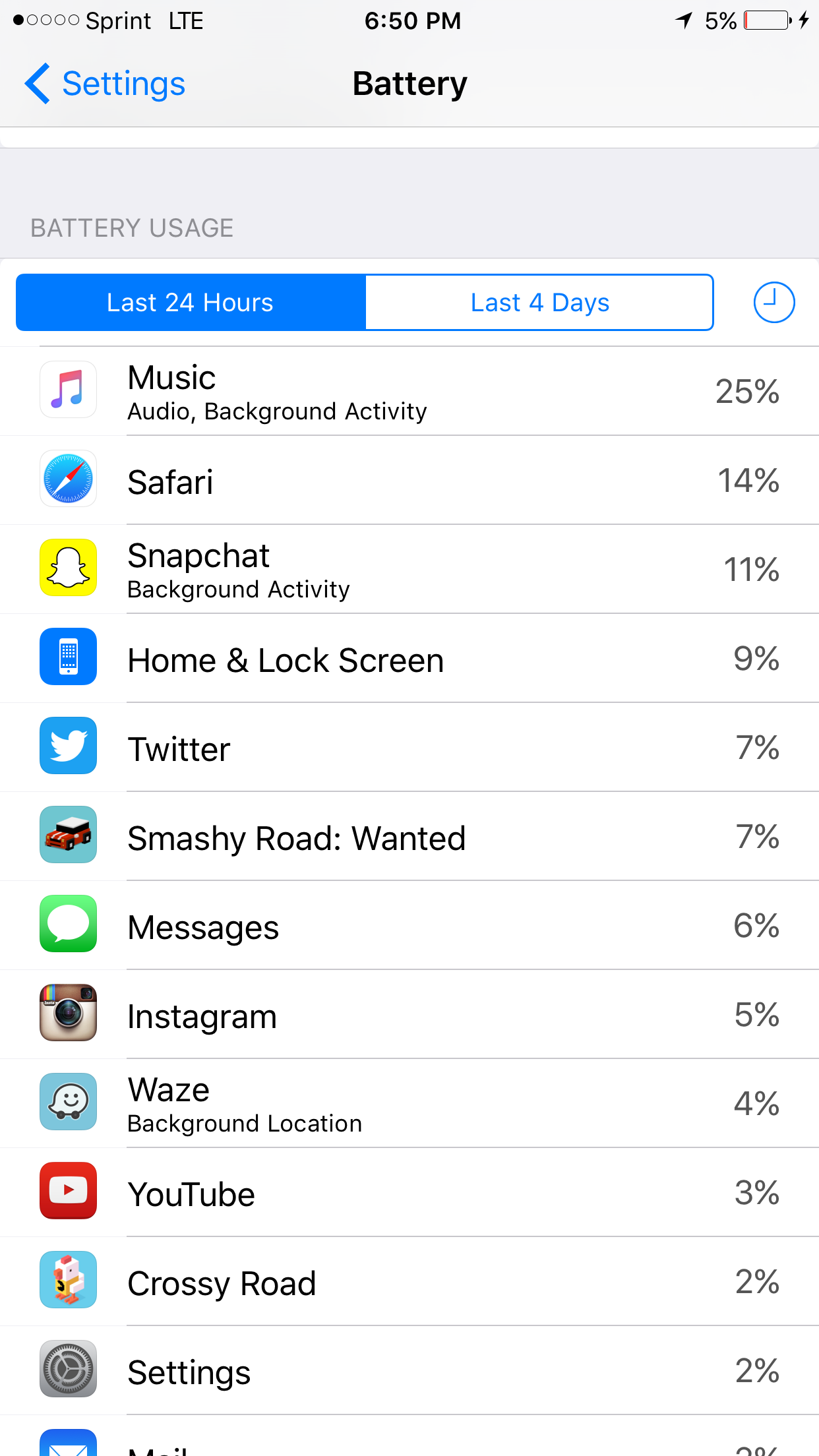Tap the Music battery usage row
The width and height of the screenshot is (819, 1456).
point(409,392)
